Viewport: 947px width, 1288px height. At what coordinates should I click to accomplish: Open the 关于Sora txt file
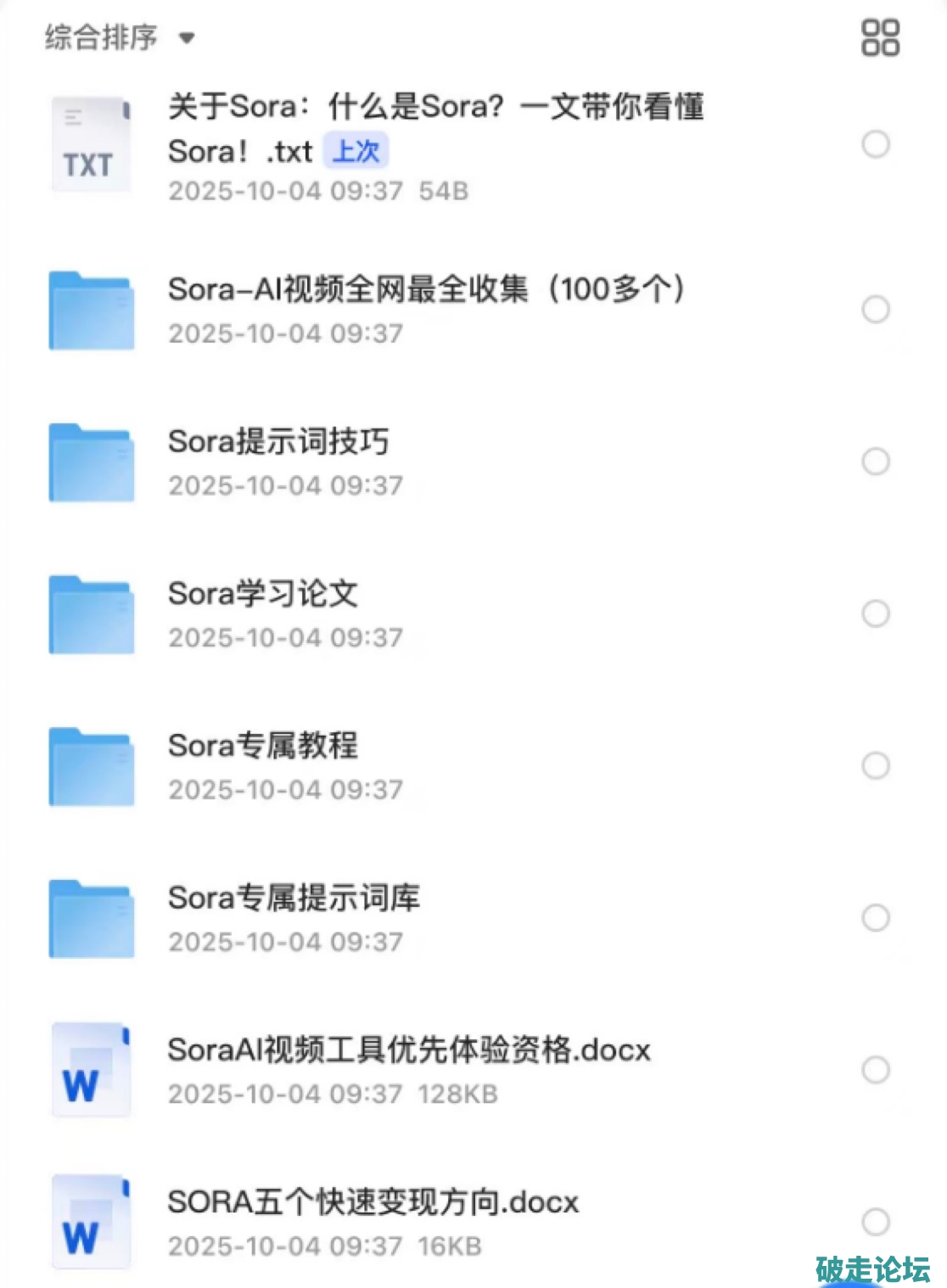[434, 129]
